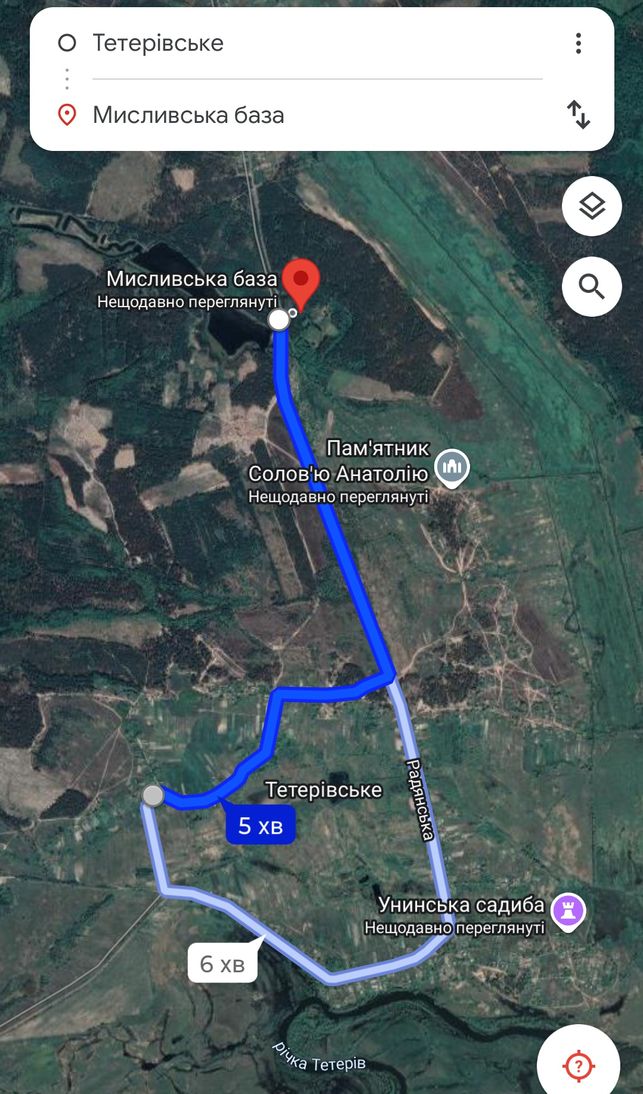Open Унинська садиба place marker
This screenshot has width=643, height=1094.
[x=568, y=911]
